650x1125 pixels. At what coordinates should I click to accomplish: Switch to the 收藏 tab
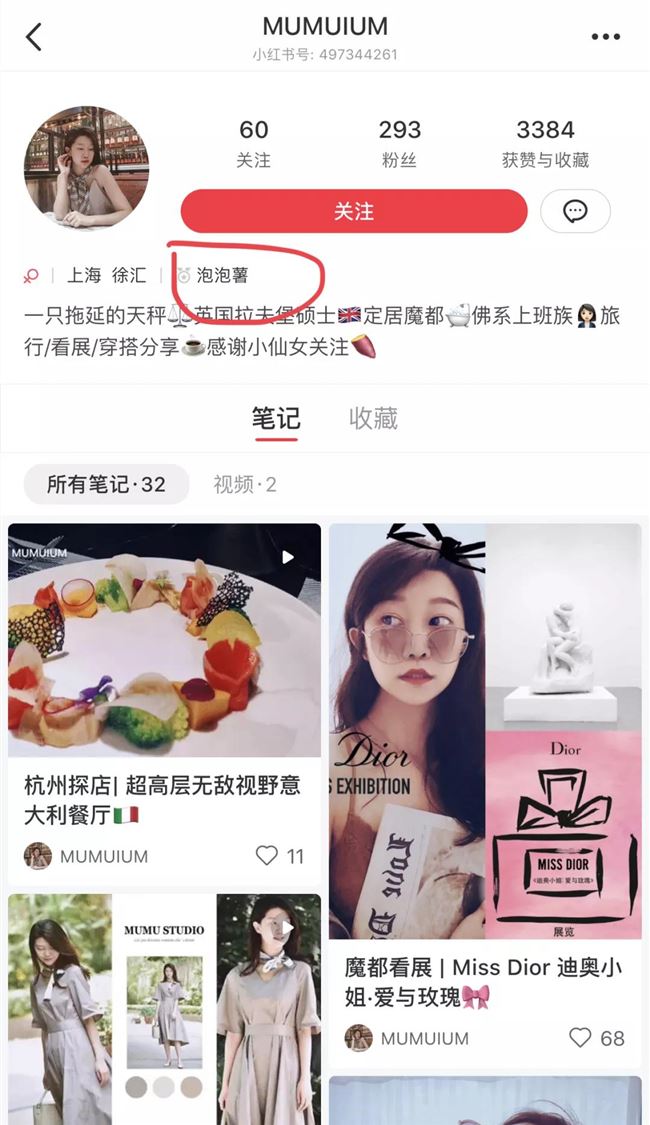[x=373, y=418]
